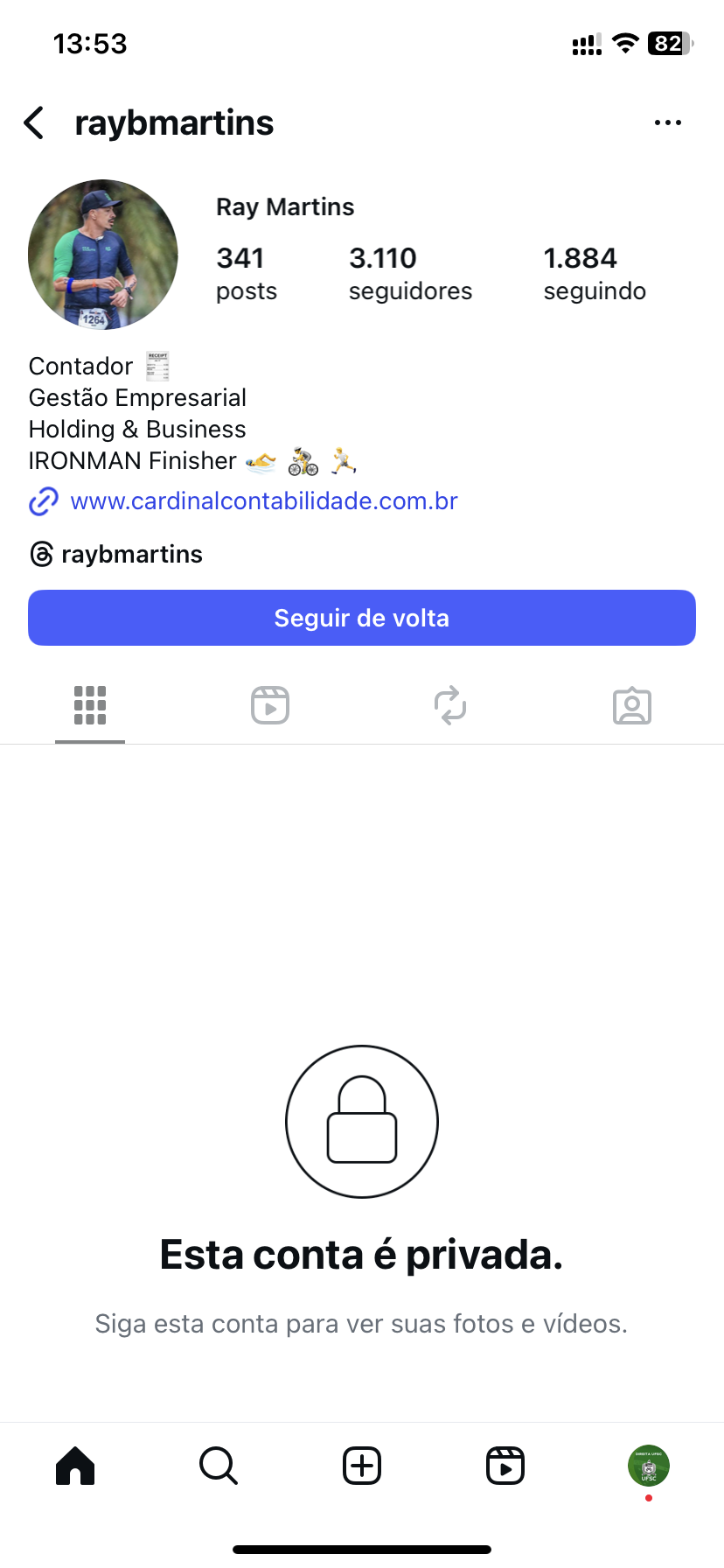This screenshot has height=1568, width=724.
Task: Go to the Home feed
Action: click(x=75, y=1466)
